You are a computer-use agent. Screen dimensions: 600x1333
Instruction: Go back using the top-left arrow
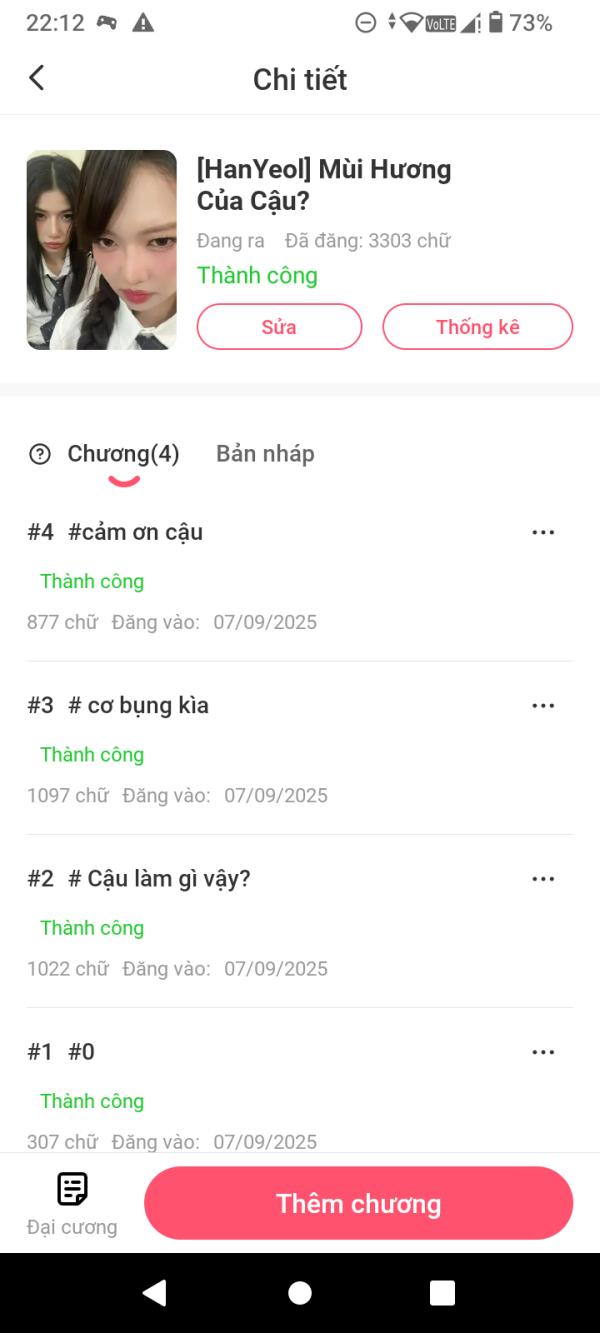37,78
